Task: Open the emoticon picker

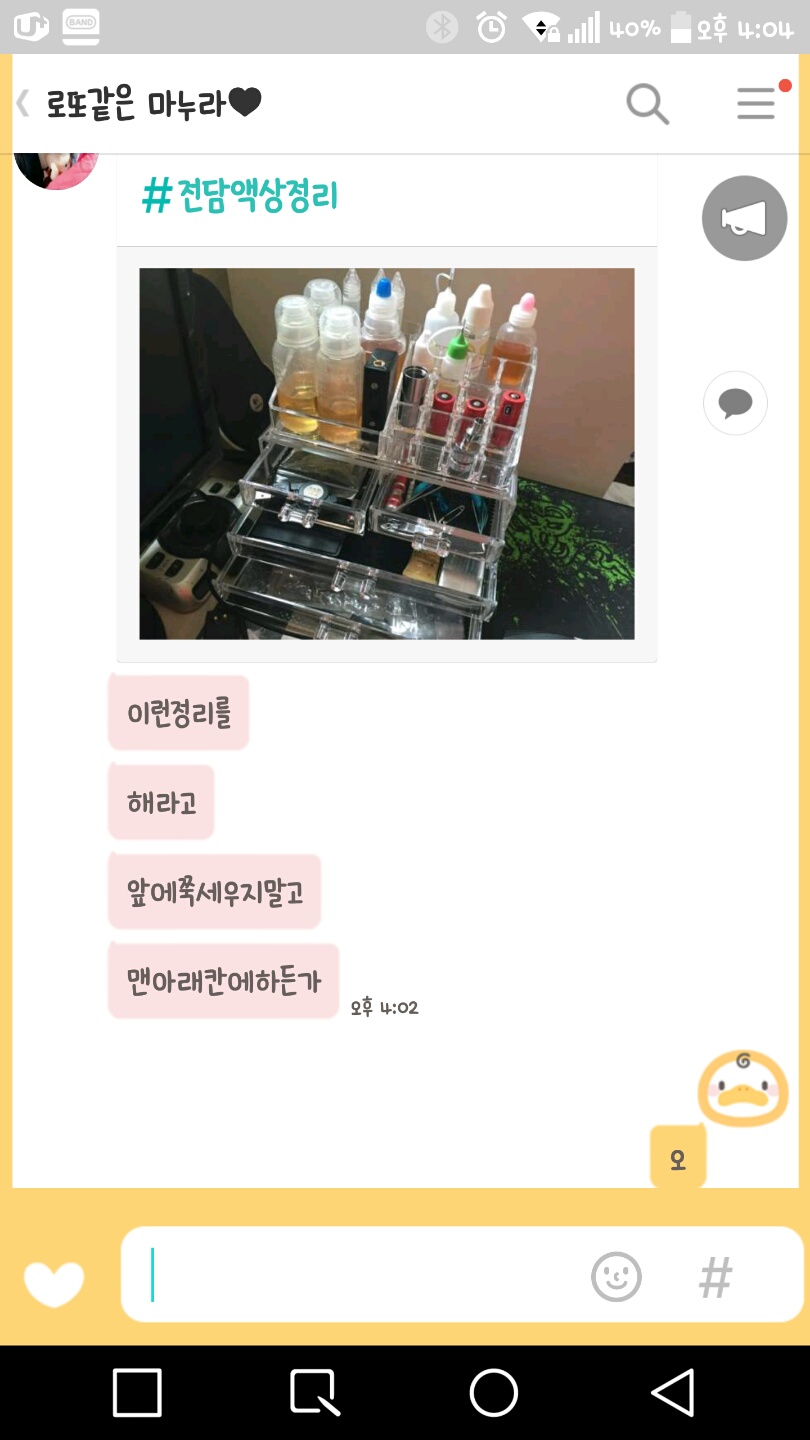Action: (616, 1277)
